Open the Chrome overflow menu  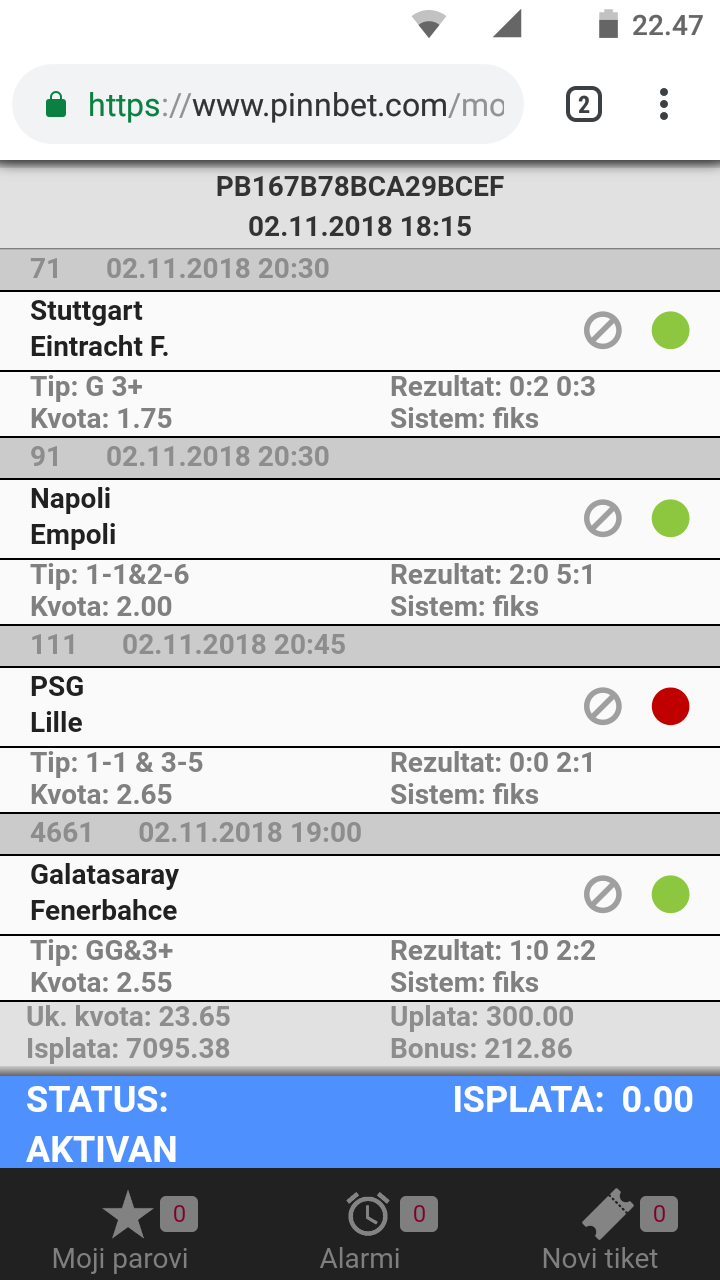(664, 104)
